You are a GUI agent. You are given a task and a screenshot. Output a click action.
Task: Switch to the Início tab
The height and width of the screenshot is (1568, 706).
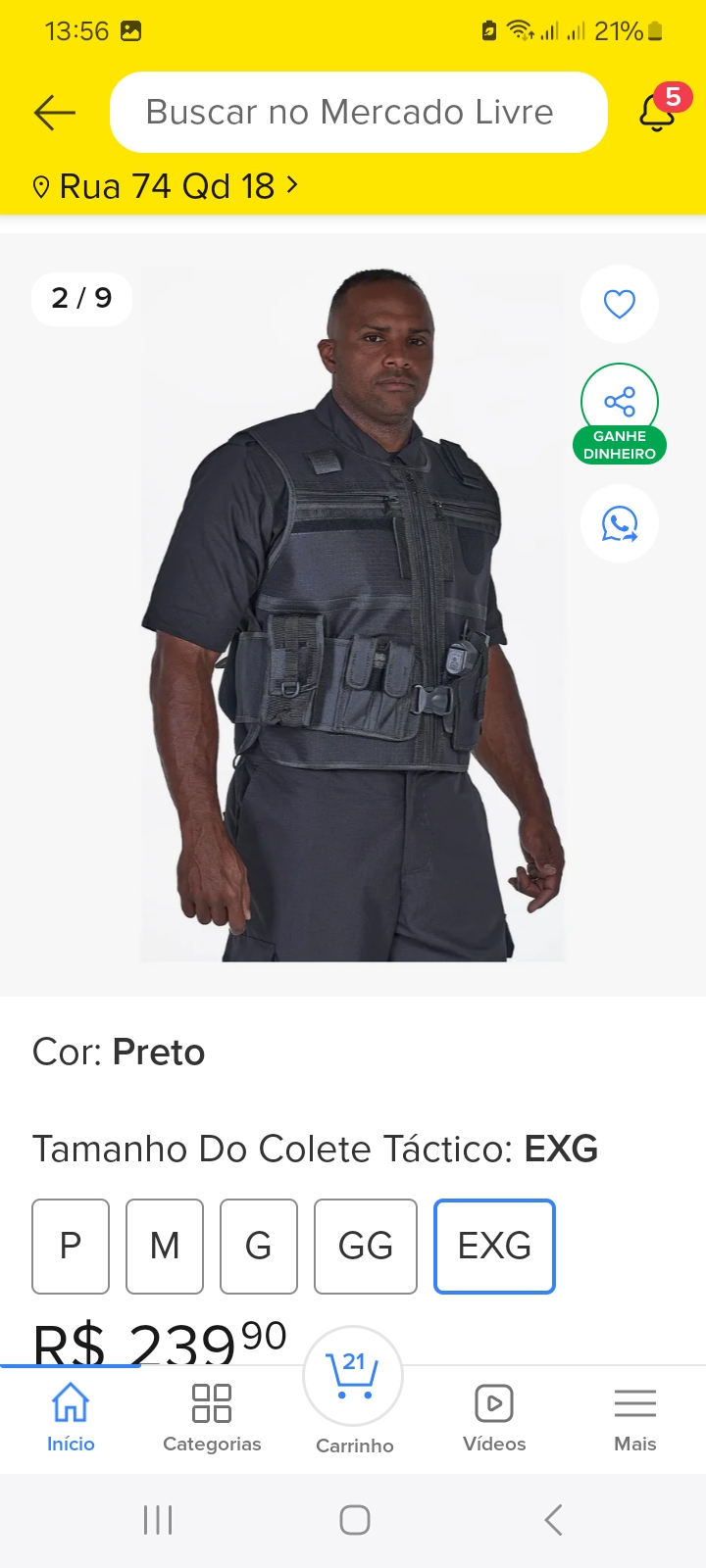click(71, 1416)
